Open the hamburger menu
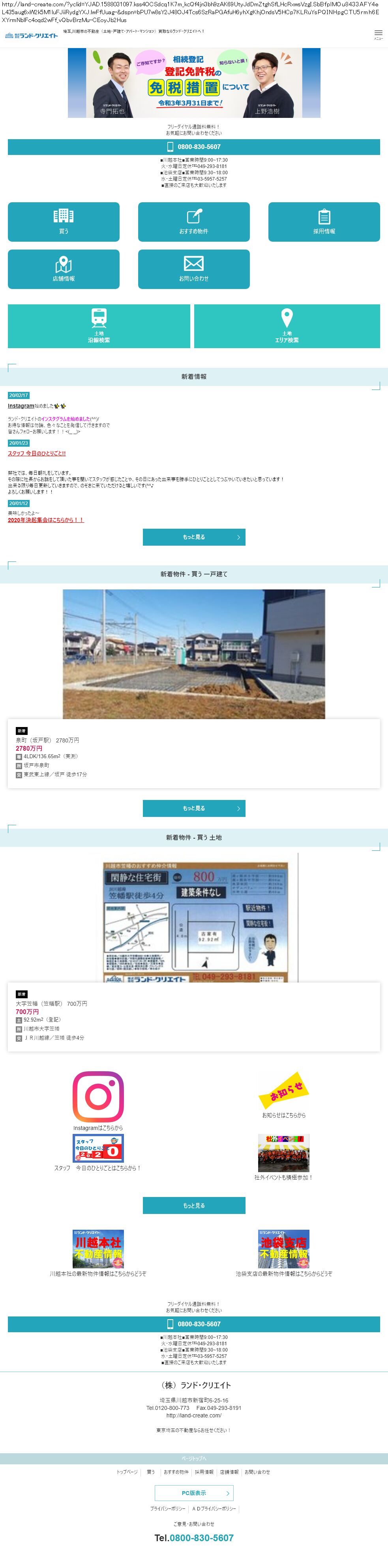The height and width of the screenshot is (1568, 388). point(378,34)
